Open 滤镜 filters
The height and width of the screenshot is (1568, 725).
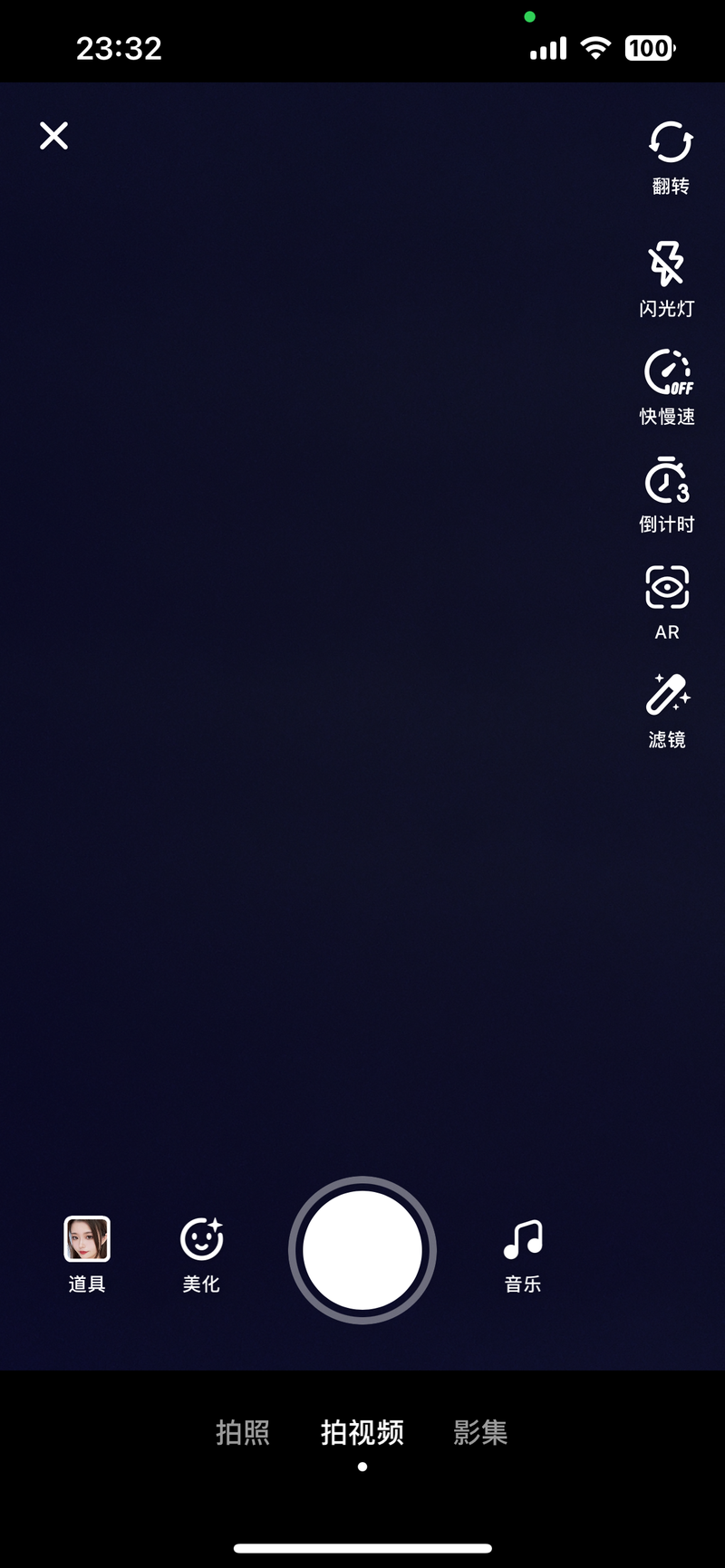(668, 711)
